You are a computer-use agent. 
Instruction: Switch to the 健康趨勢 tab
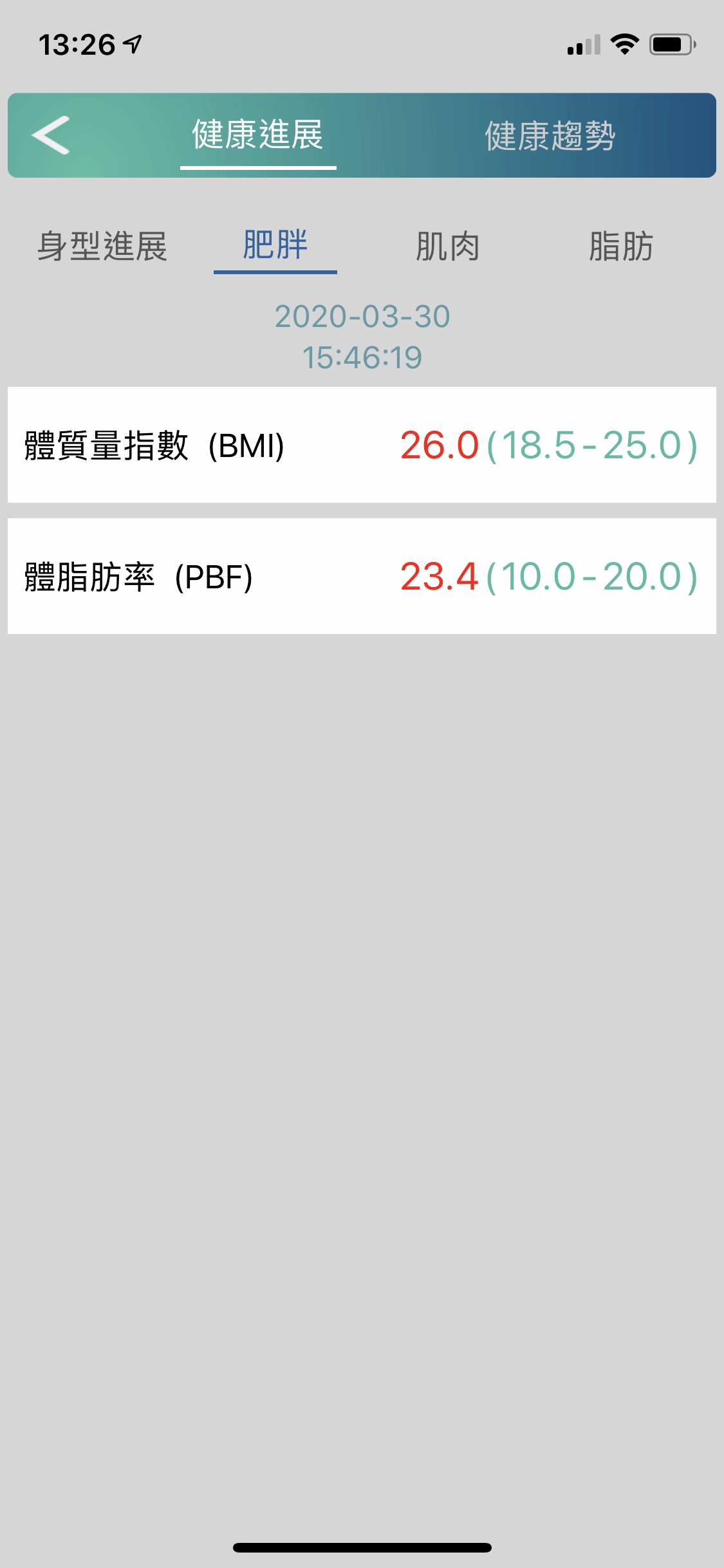coord(550,136)
